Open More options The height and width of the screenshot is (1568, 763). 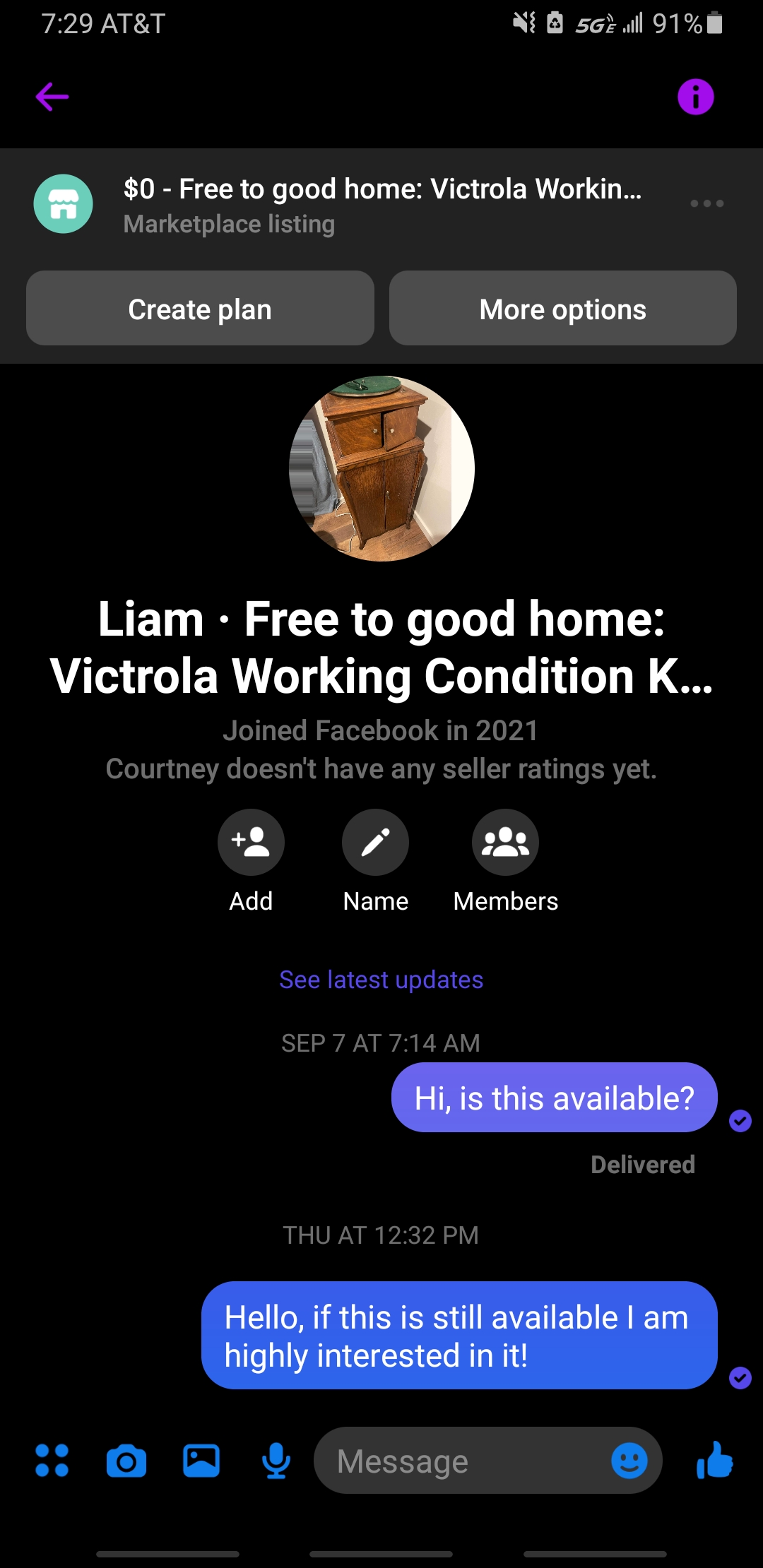pyautogui.click(x=562, y=309)
